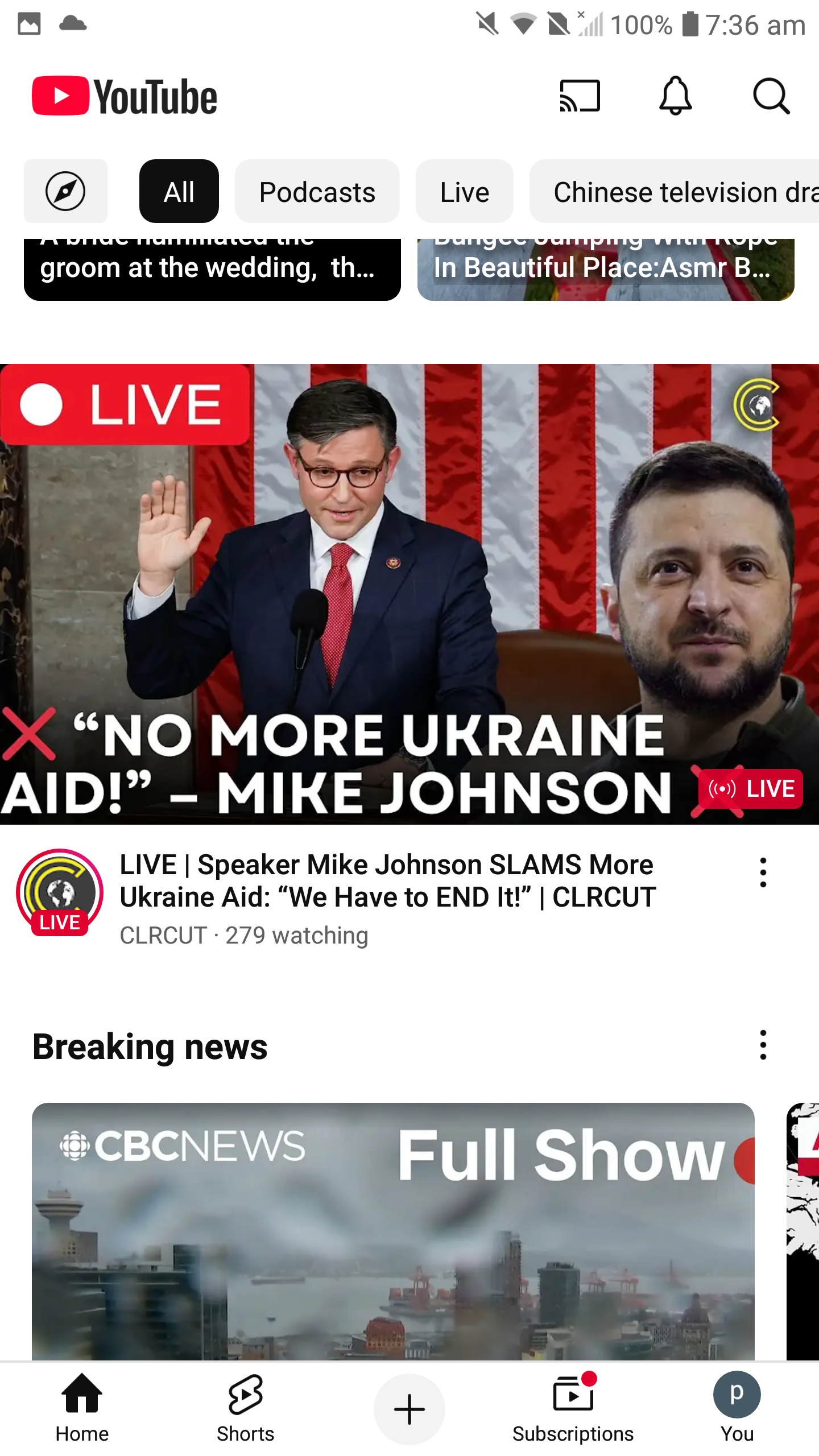Open the Explore compass icon
Image resolution: width=819 pixels, height=1456 pixels.
coord(65,191)
